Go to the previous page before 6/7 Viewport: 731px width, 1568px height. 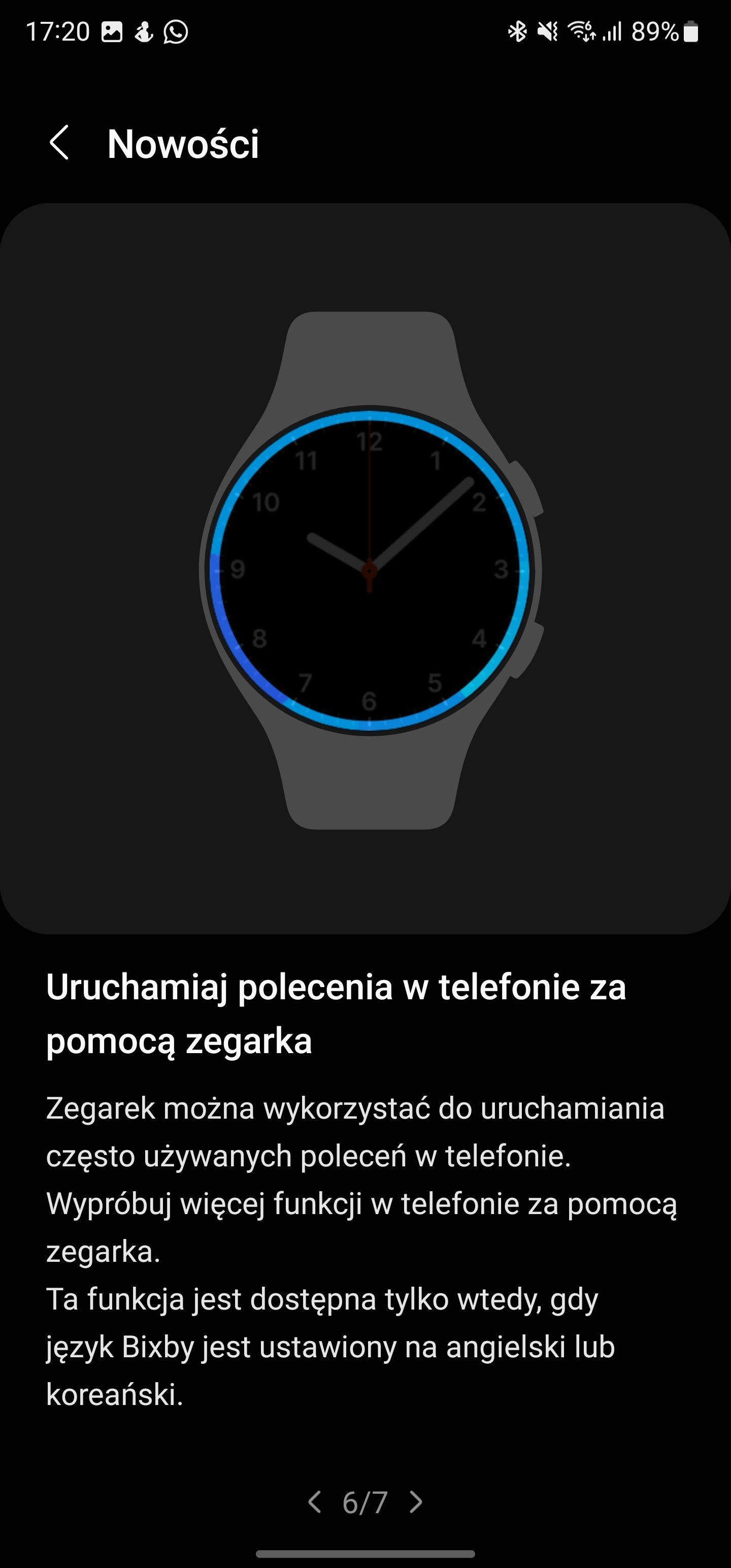click(x=314, y=1502)
